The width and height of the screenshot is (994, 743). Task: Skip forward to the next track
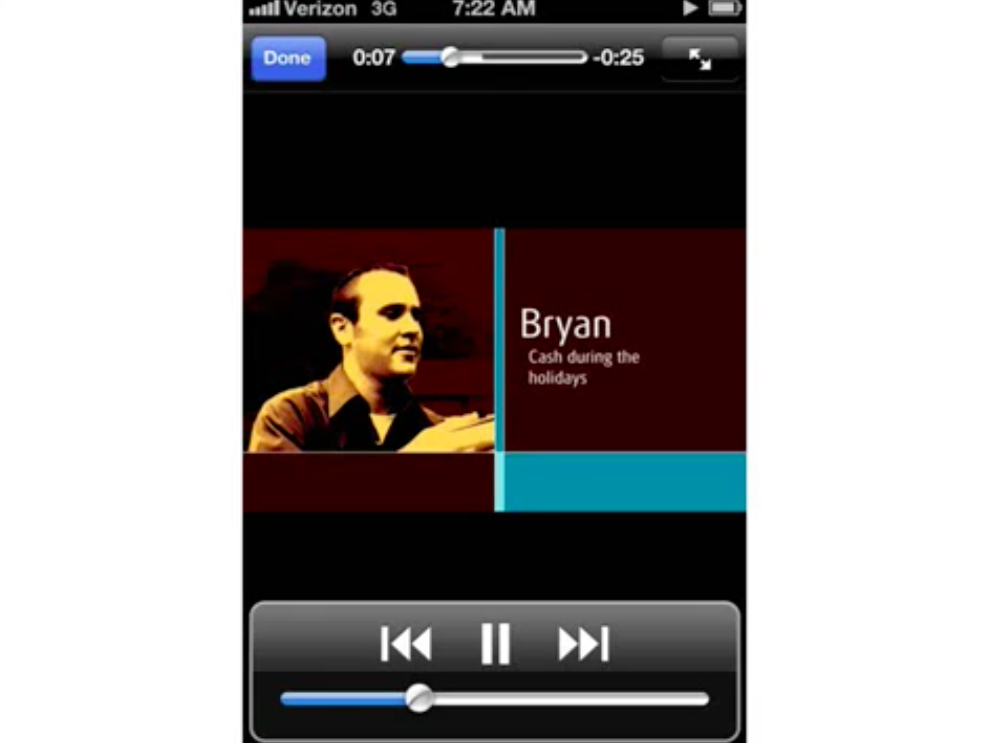click(x=583, y=644)
